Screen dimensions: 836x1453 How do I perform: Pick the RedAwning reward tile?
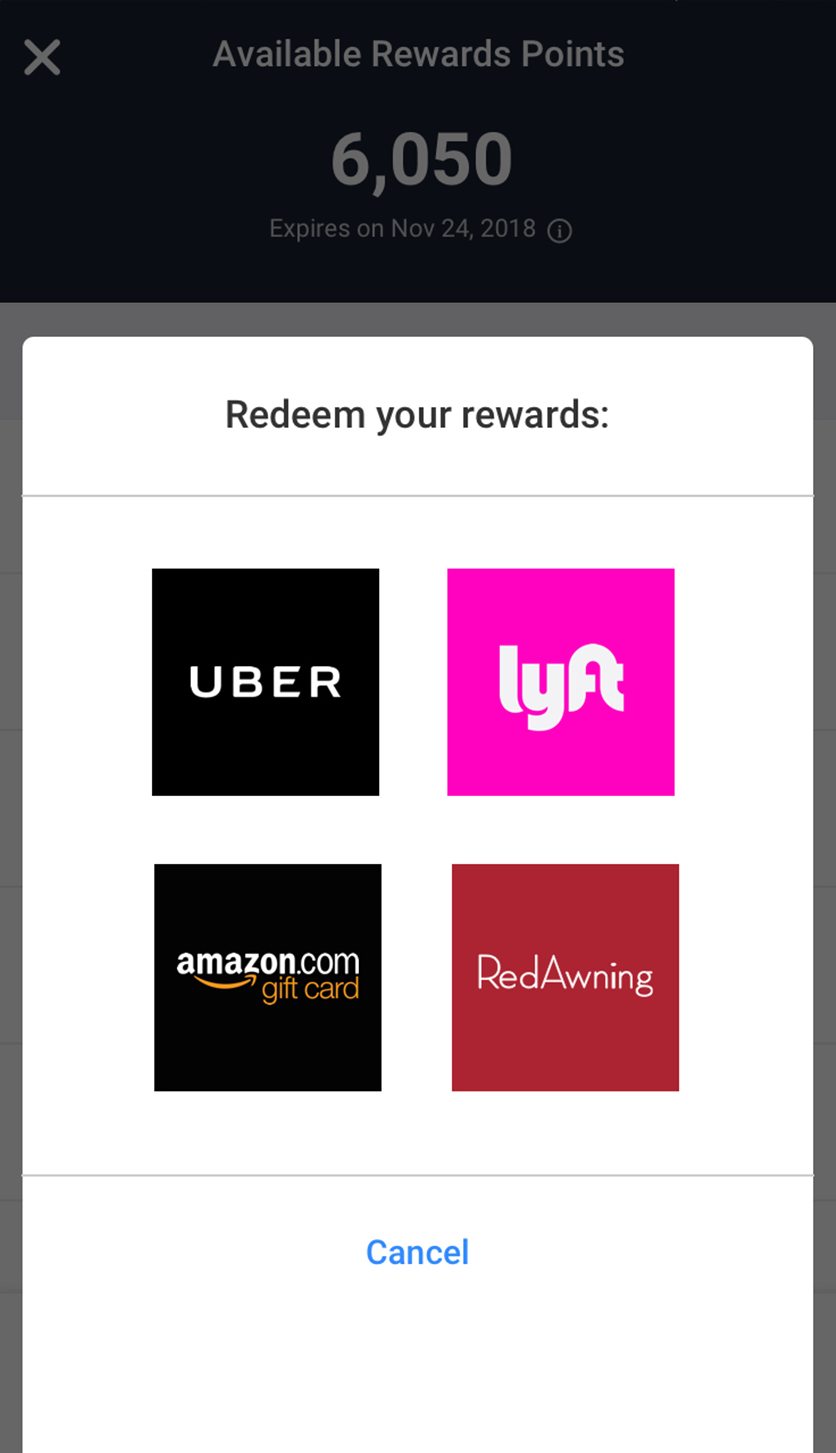click(565, 977)
